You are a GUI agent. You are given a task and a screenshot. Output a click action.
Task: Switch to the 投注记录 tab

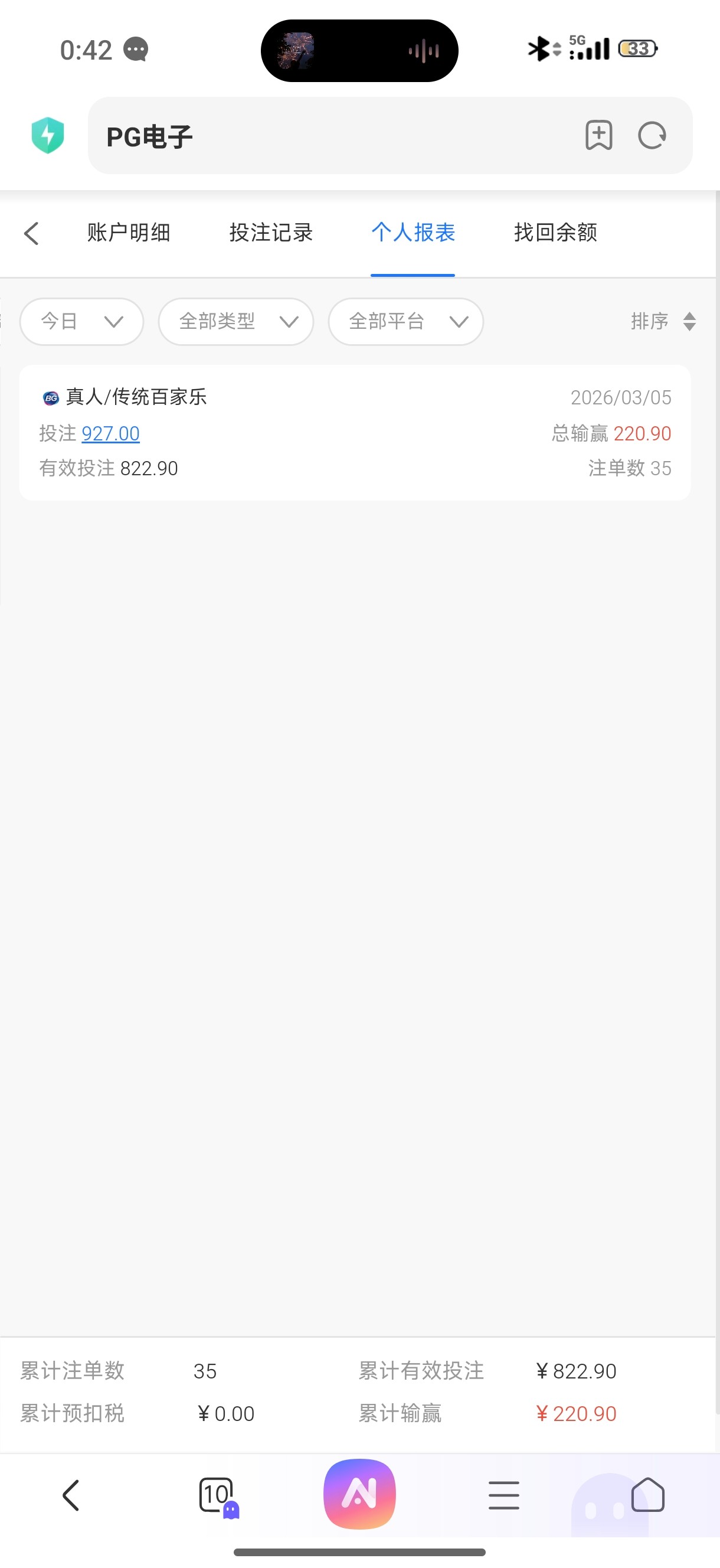point(271,233)
